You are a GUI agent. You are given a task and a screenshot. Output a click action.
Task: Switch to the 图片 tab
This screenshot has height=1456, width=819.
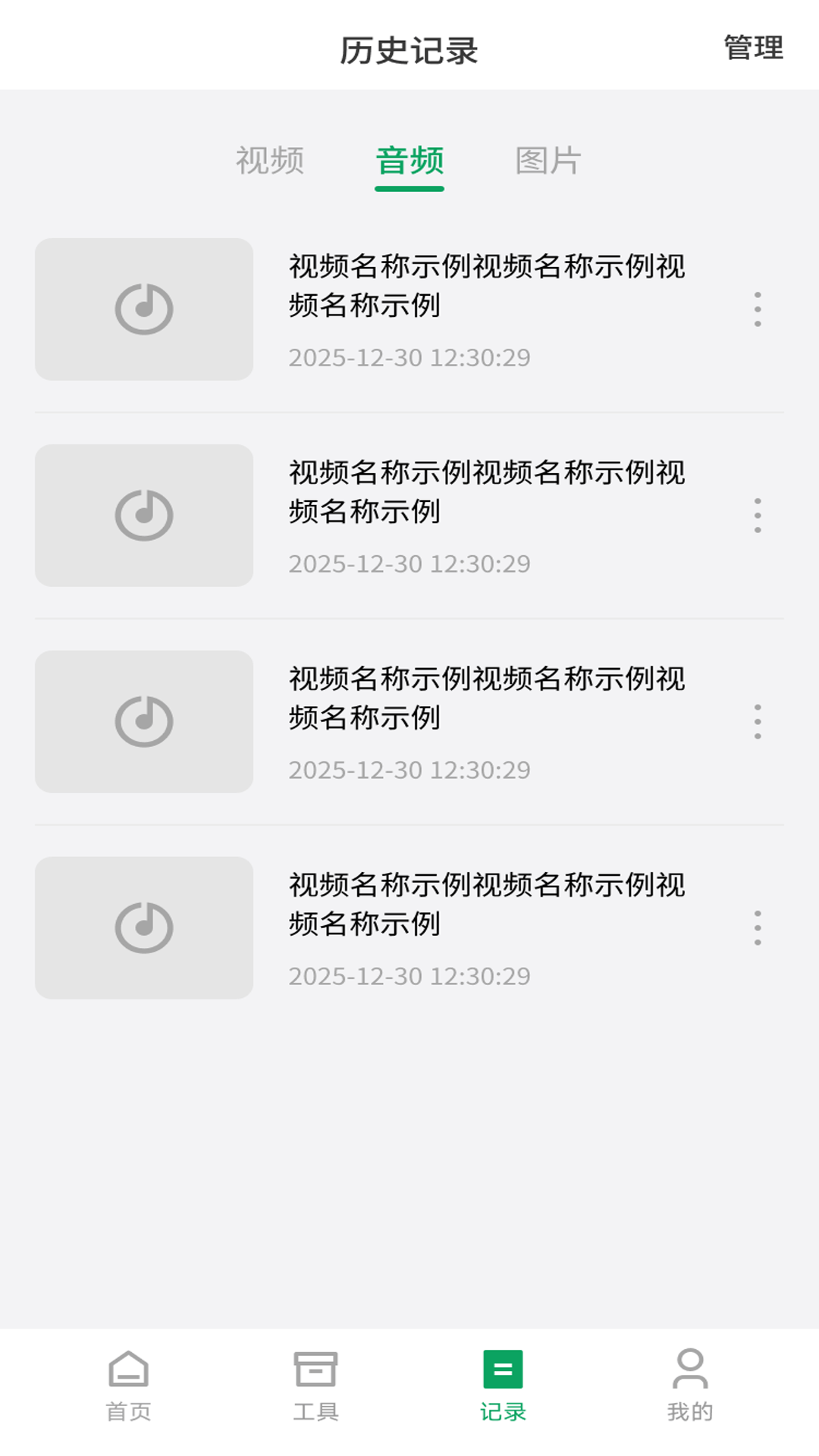548,161
